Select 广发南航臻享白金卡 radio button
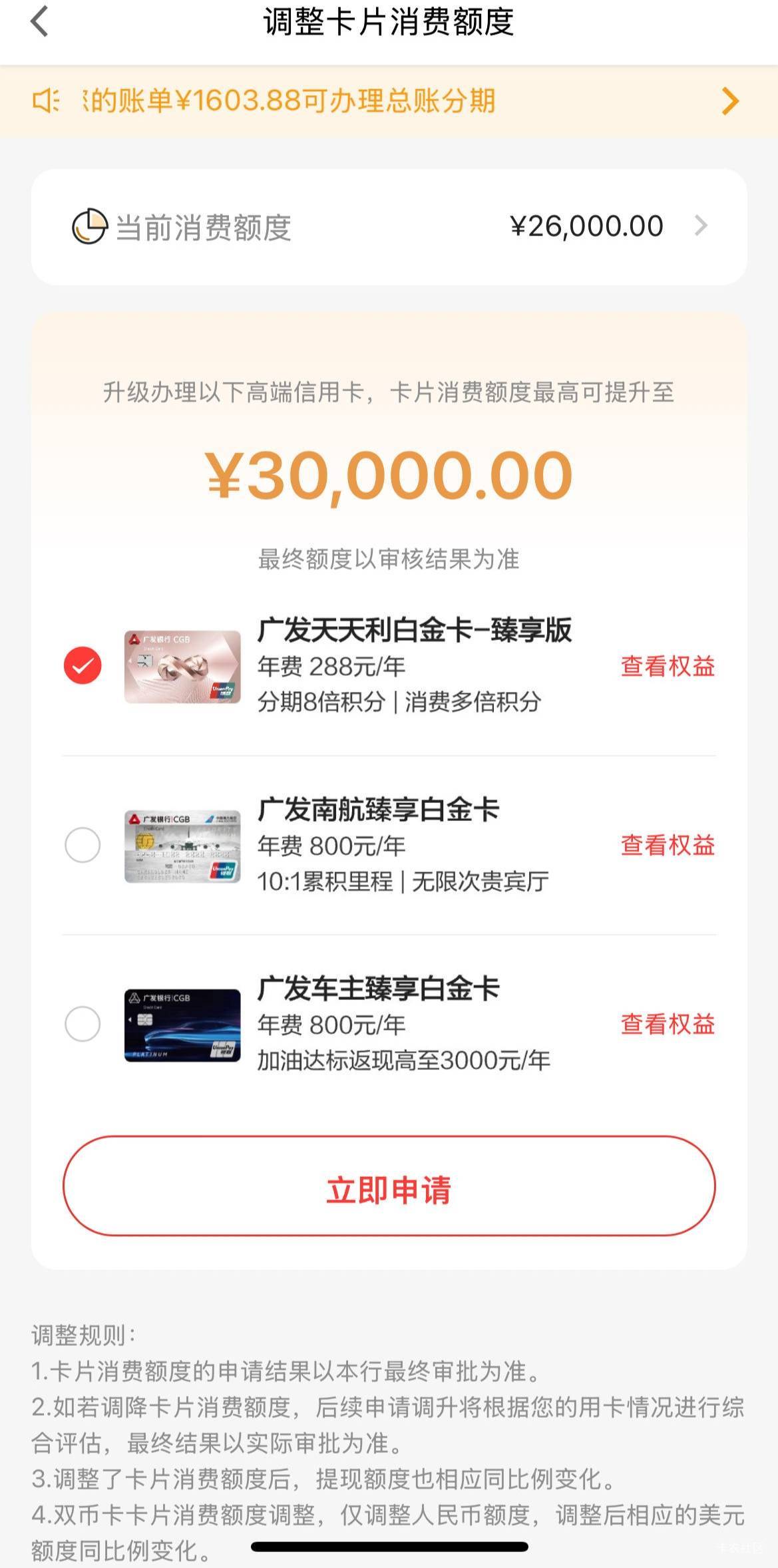Viewport: 778px width, 1568px height. (83, 845)
